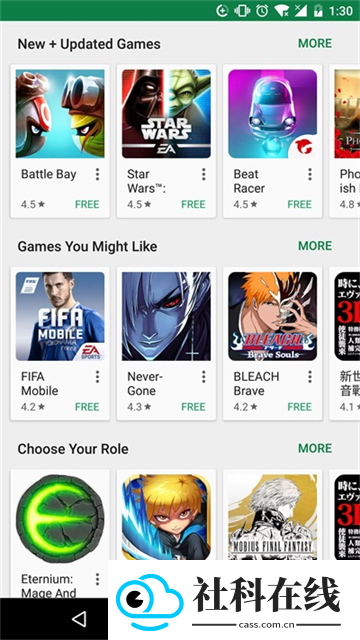The width and height of the screenshot is (360, 640).
Task: Open MORE for Choose Your Role
Action: (x=315, y=448)
